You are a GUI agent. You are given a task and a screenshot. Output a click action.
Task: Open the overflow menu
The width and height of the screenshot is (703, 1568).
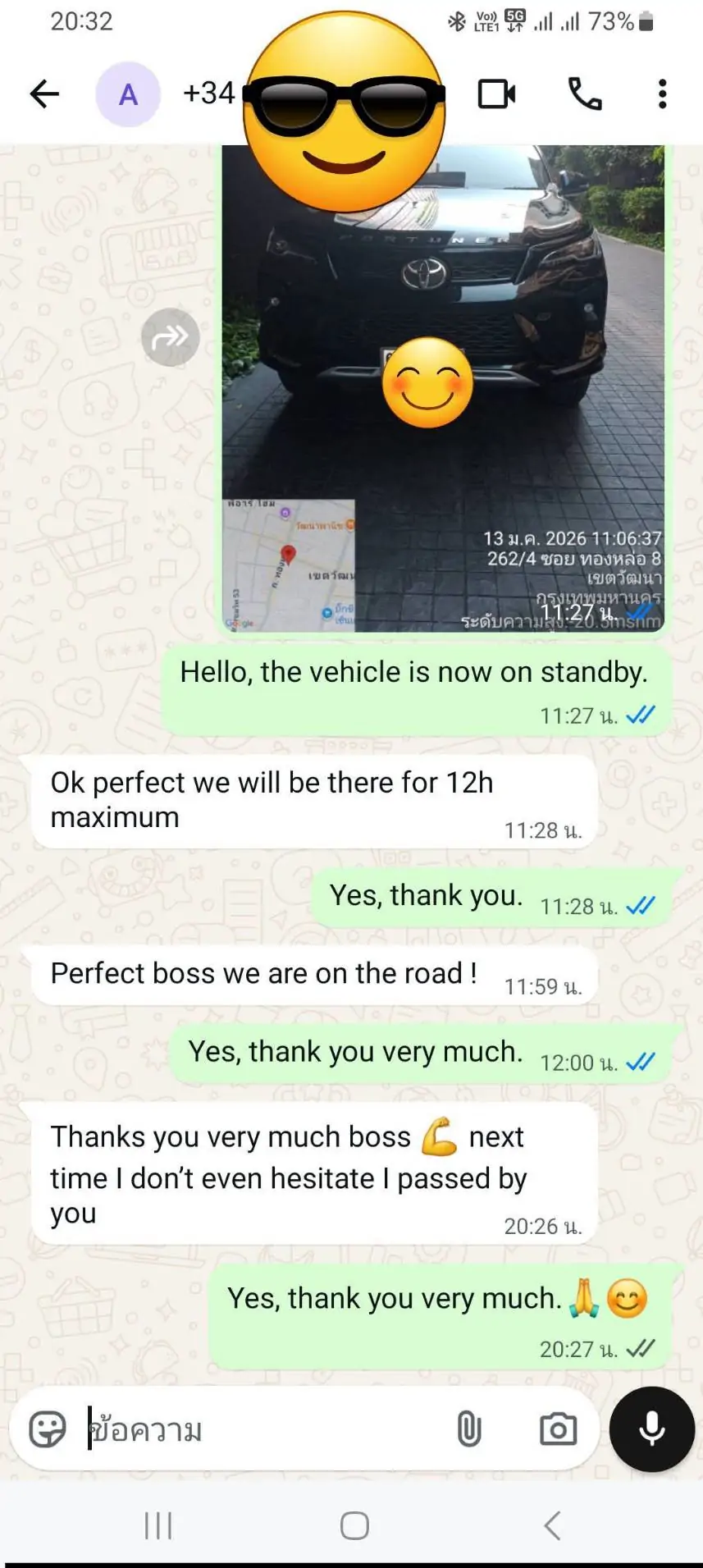pyautogui.click(x=662, y=94)
